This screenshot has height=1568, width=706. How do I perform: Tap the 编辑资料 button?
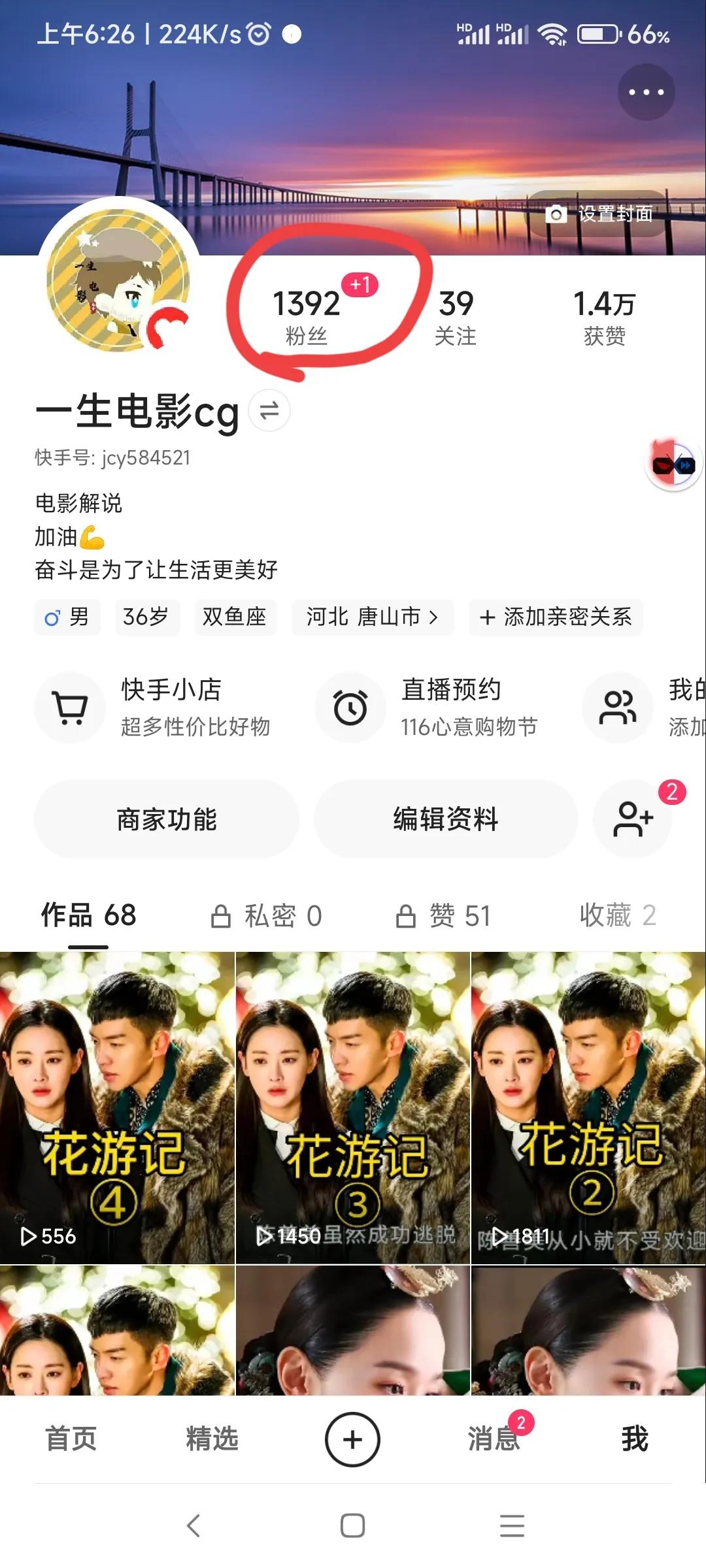[446, 819]
